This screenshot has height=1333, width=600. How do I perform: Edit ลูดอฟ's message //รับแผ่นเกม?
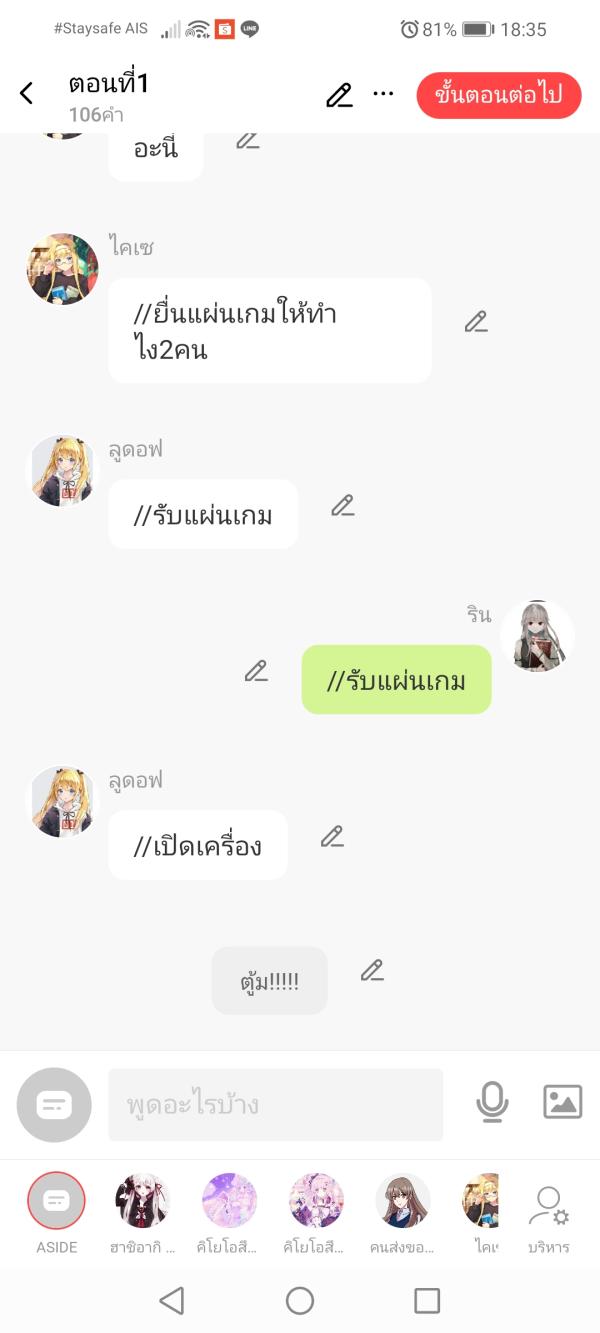pos(343,506)
